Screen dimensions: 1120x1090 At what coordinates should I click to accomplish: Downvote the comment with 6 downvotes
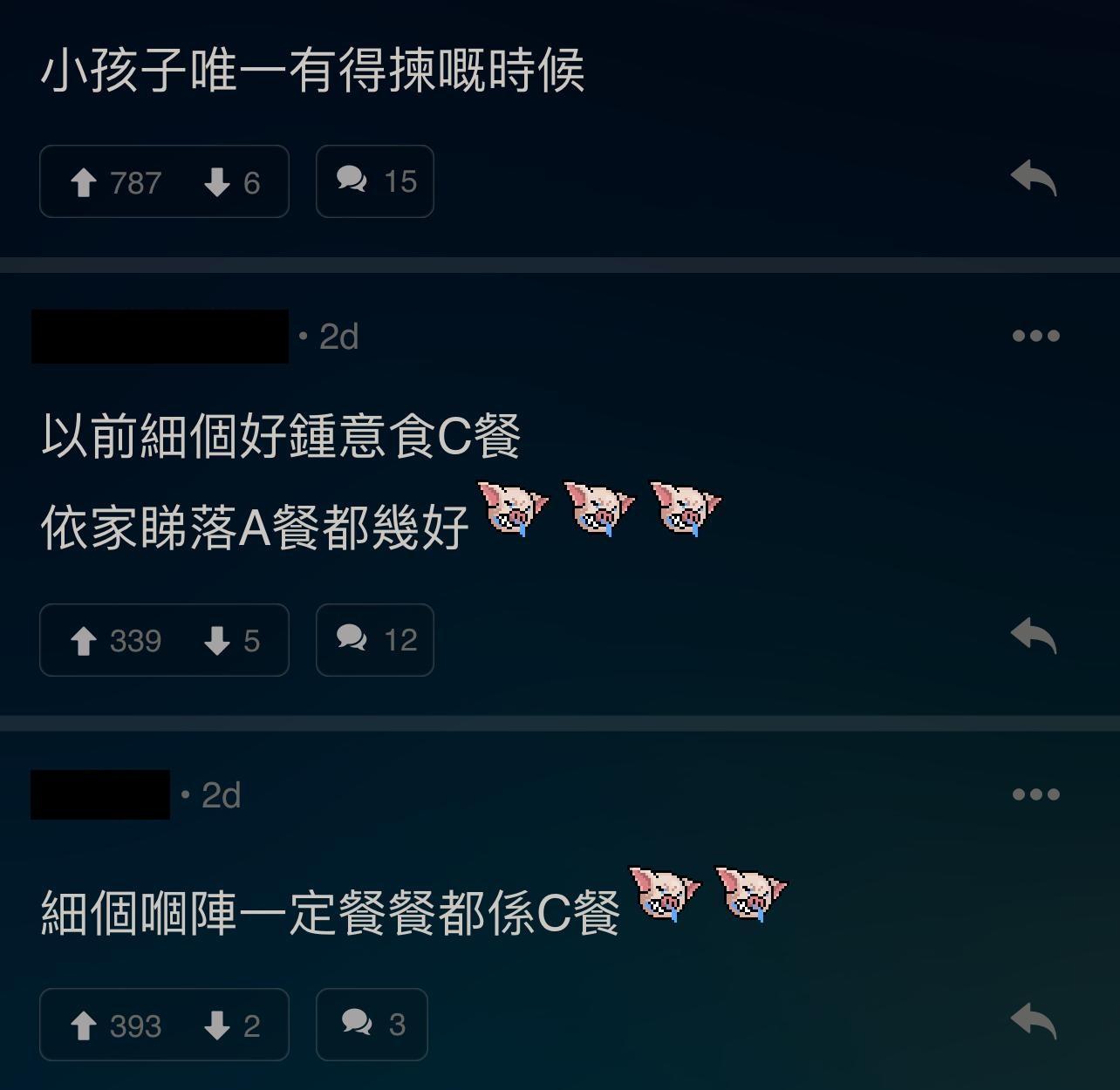pos(217,182)
